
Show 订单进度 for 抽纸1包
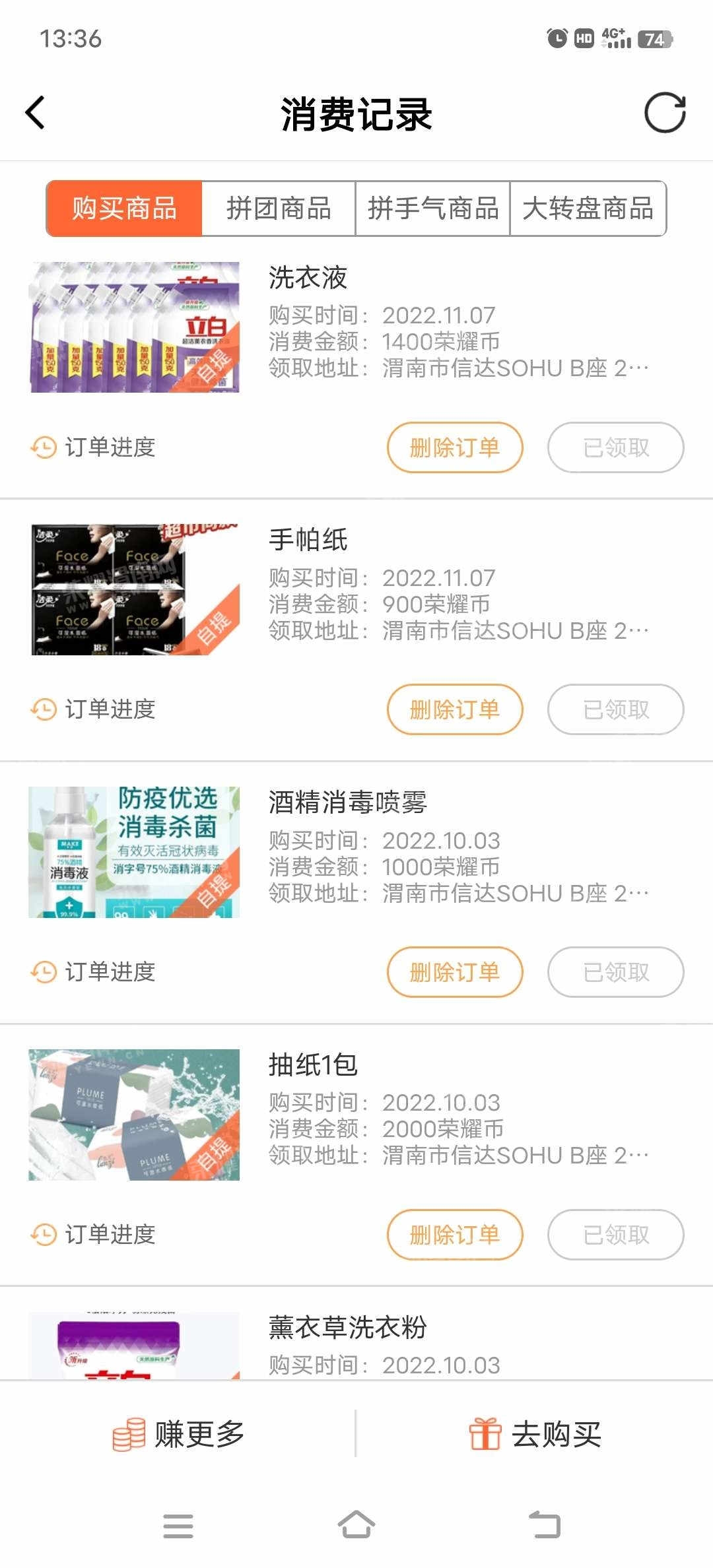(x=93, y=1234)
